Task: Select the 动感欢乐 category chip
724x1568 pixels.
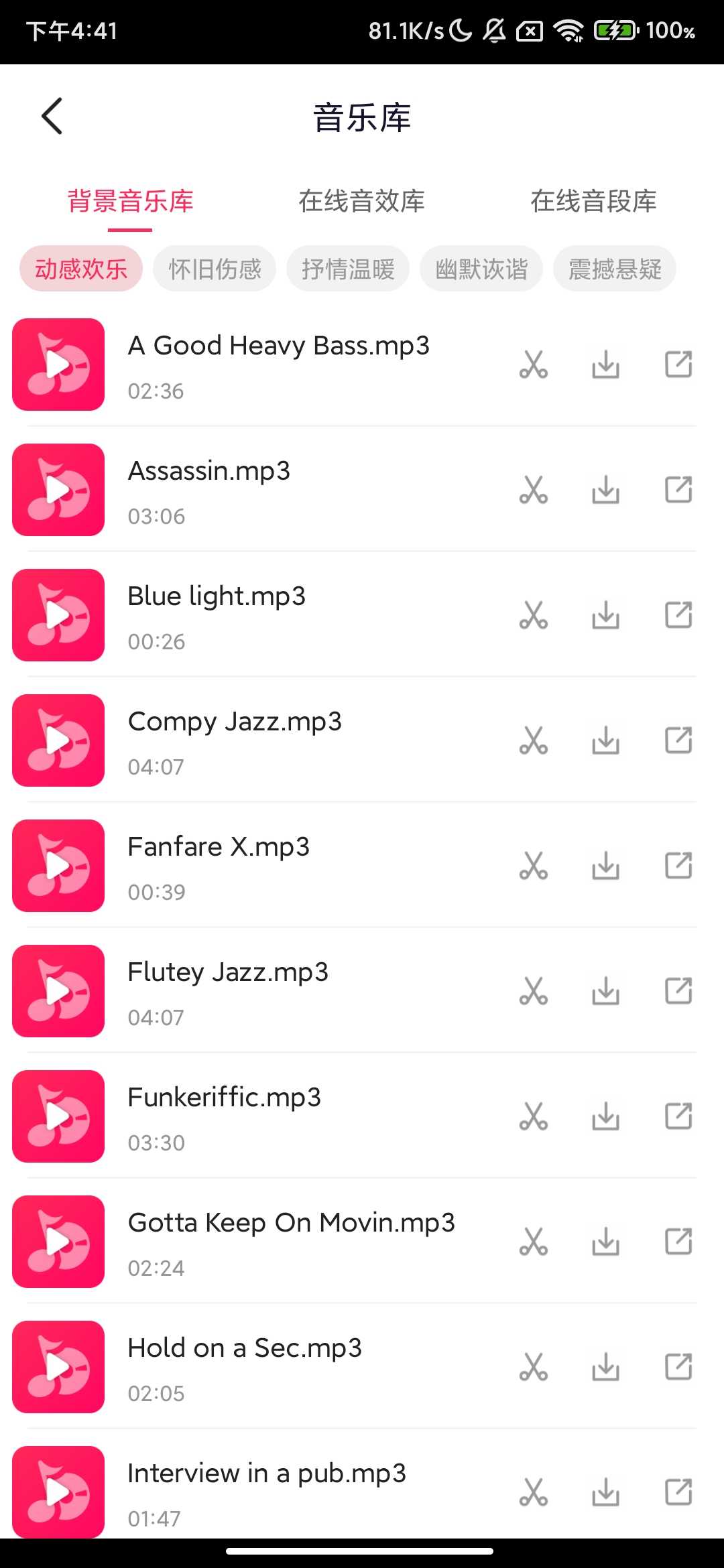Action: coord(81,269)
